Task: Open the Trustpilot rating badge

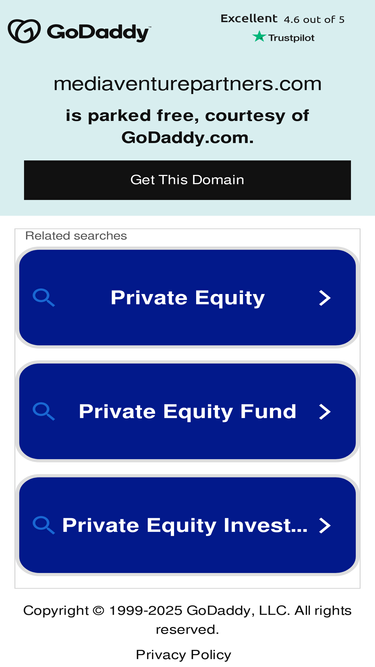Action: click(x=282, y=28)
